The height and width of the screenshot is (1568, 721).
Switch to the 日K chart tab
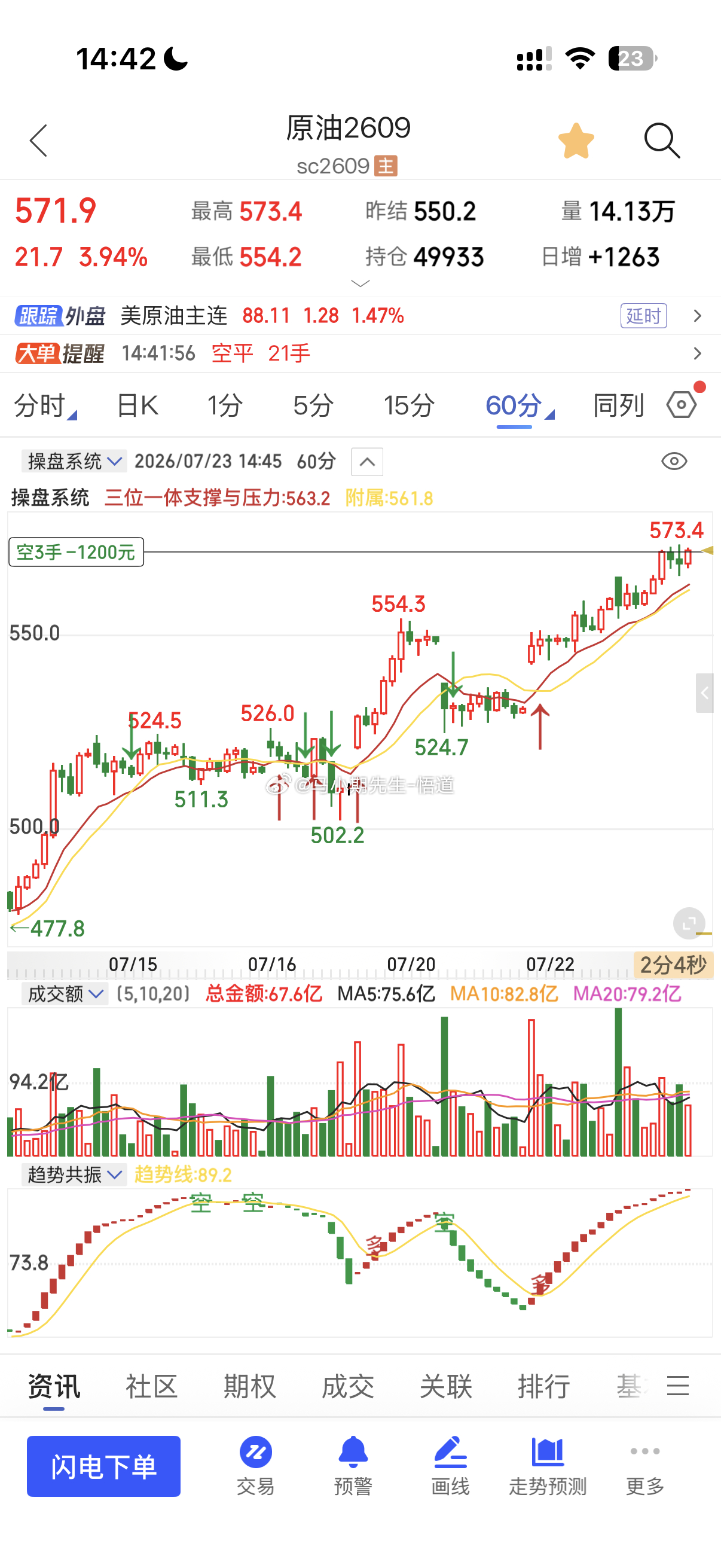138,405
